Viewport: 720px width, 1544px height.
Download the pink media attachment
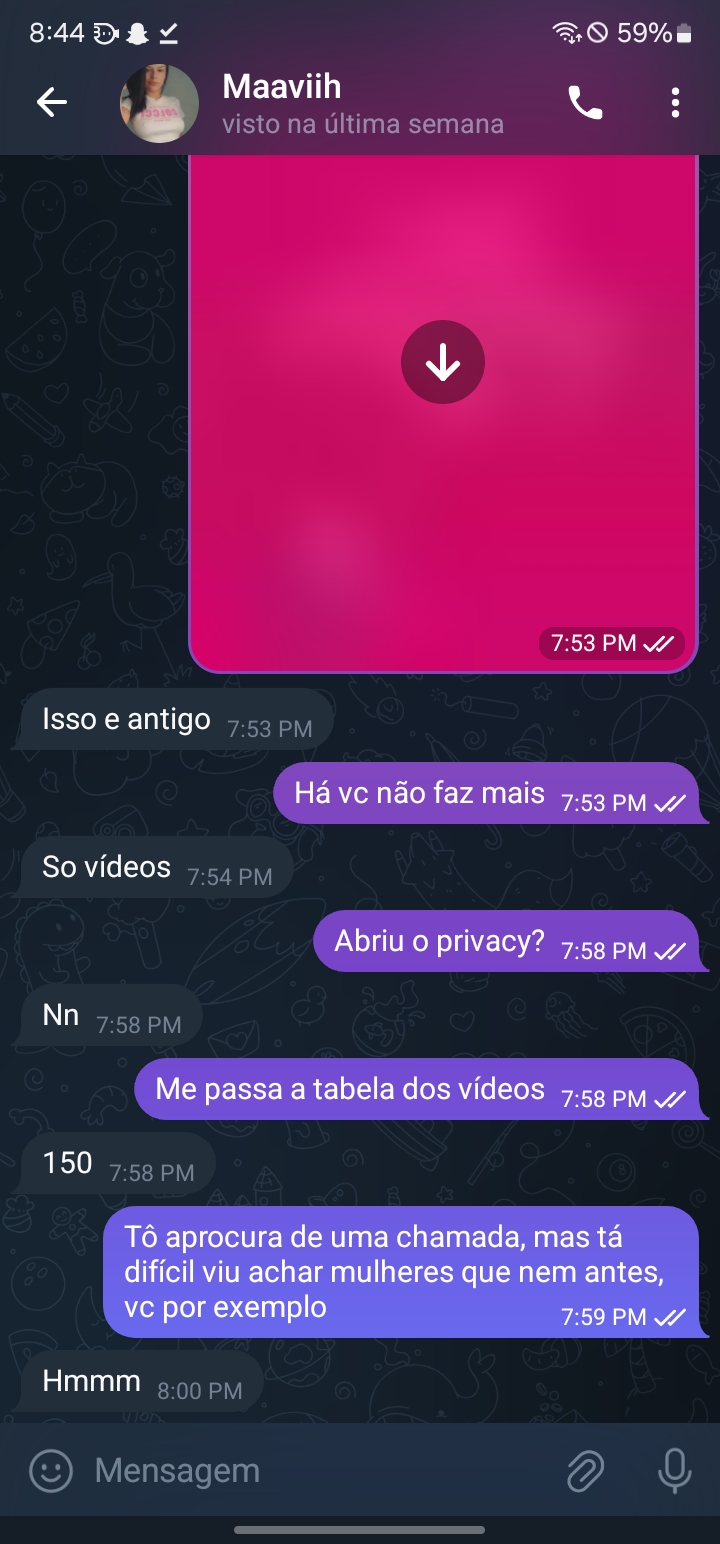[x=442, y=362]
